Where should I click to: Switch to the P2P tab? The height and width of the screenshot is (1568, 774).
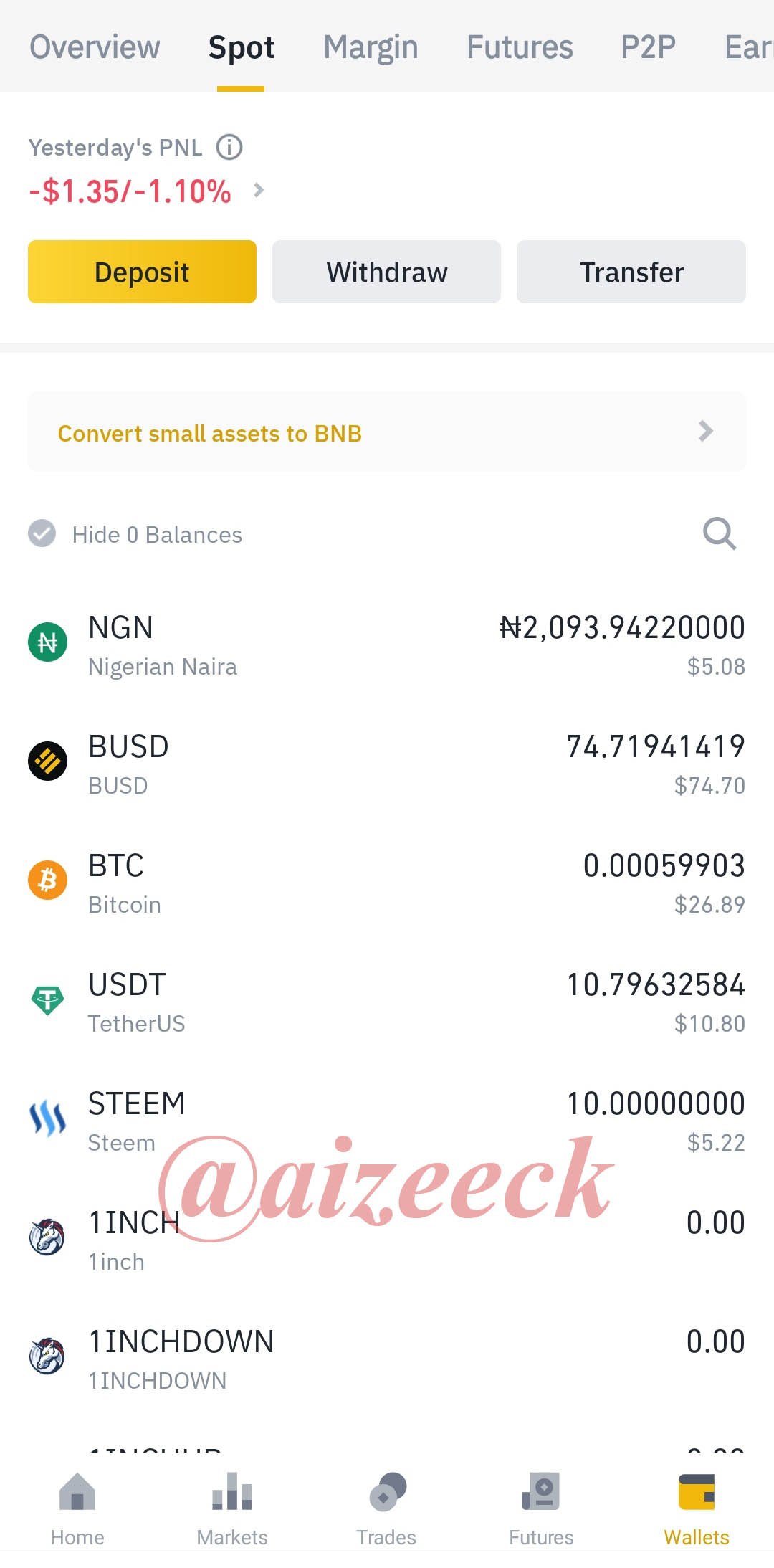pos(648,47)
